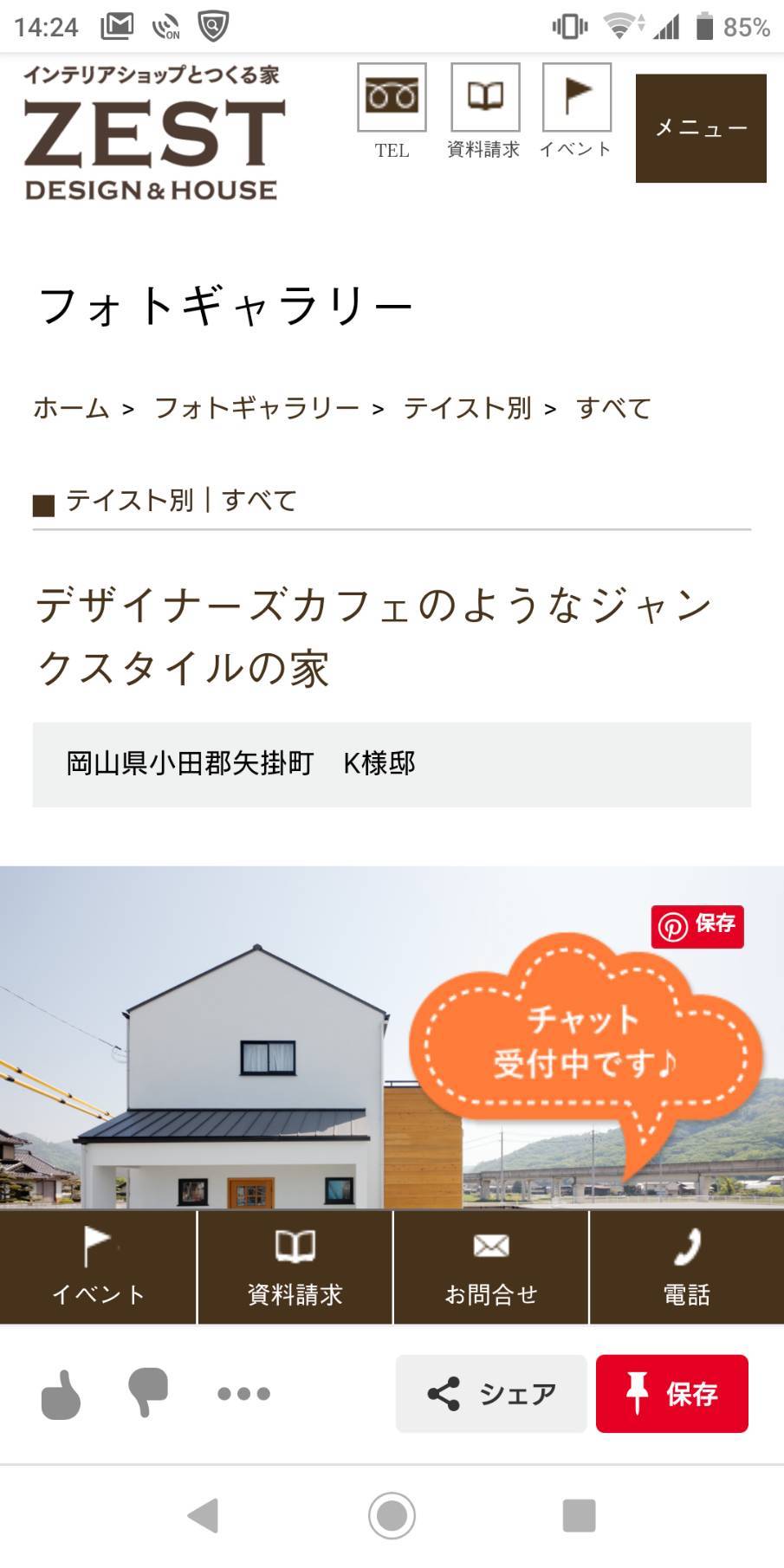
Task: Open テイスト別 breadcrumb link
Action: coord(467,408)
